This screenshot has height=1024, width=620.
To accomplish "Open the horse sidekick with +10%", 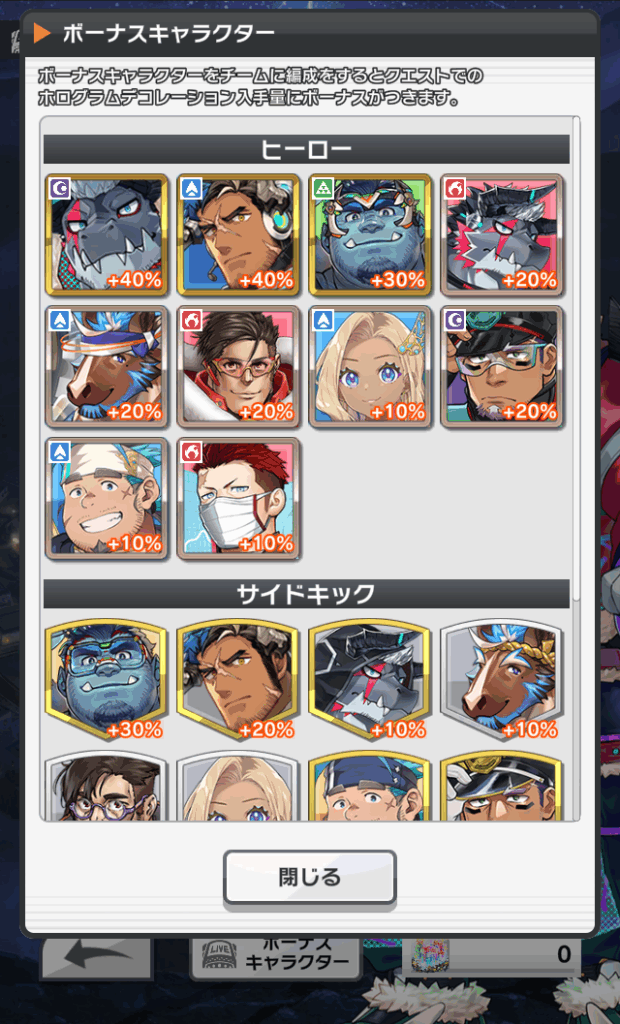I will pos(502,682).
